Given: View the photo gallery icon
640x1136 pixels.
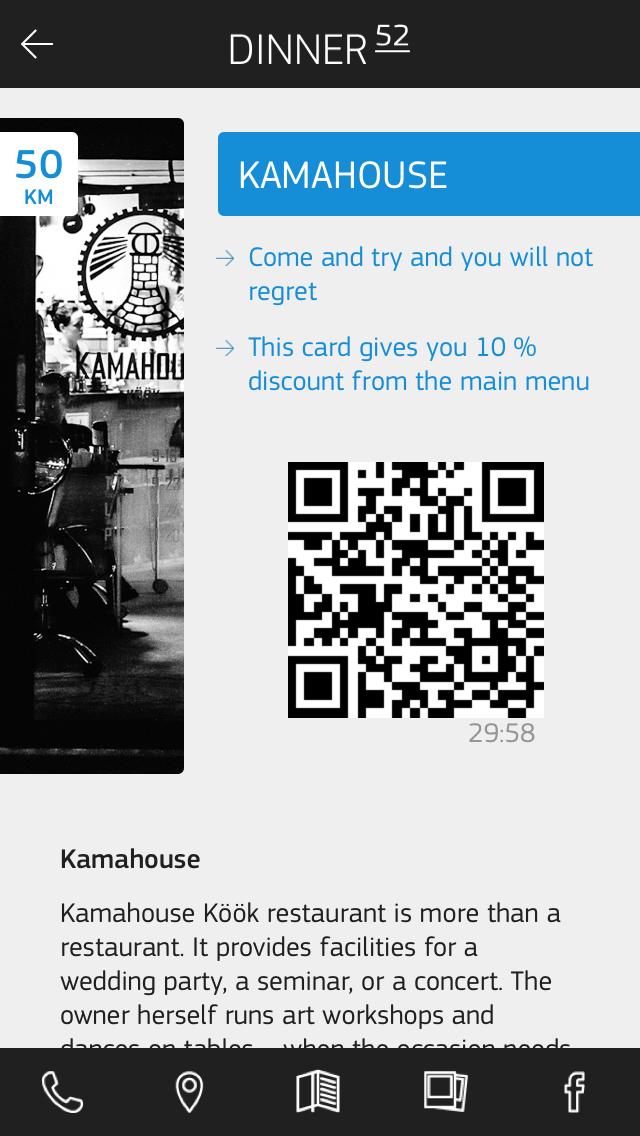Looking at the screenshot, I should point(445,1092).
